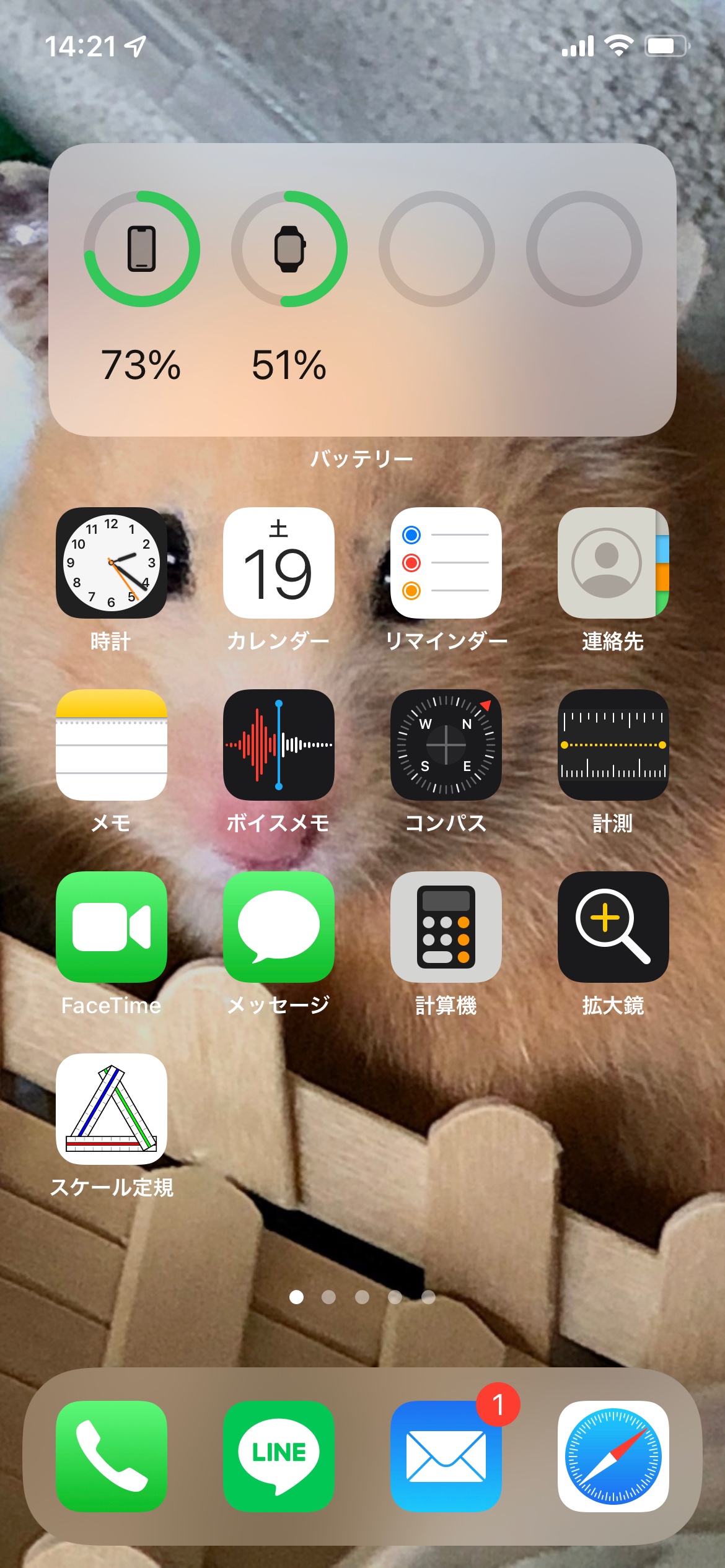Tap the home screen page indicator dots
The height and width of the screenshot is (1568, 725).
click(362, 1297)
